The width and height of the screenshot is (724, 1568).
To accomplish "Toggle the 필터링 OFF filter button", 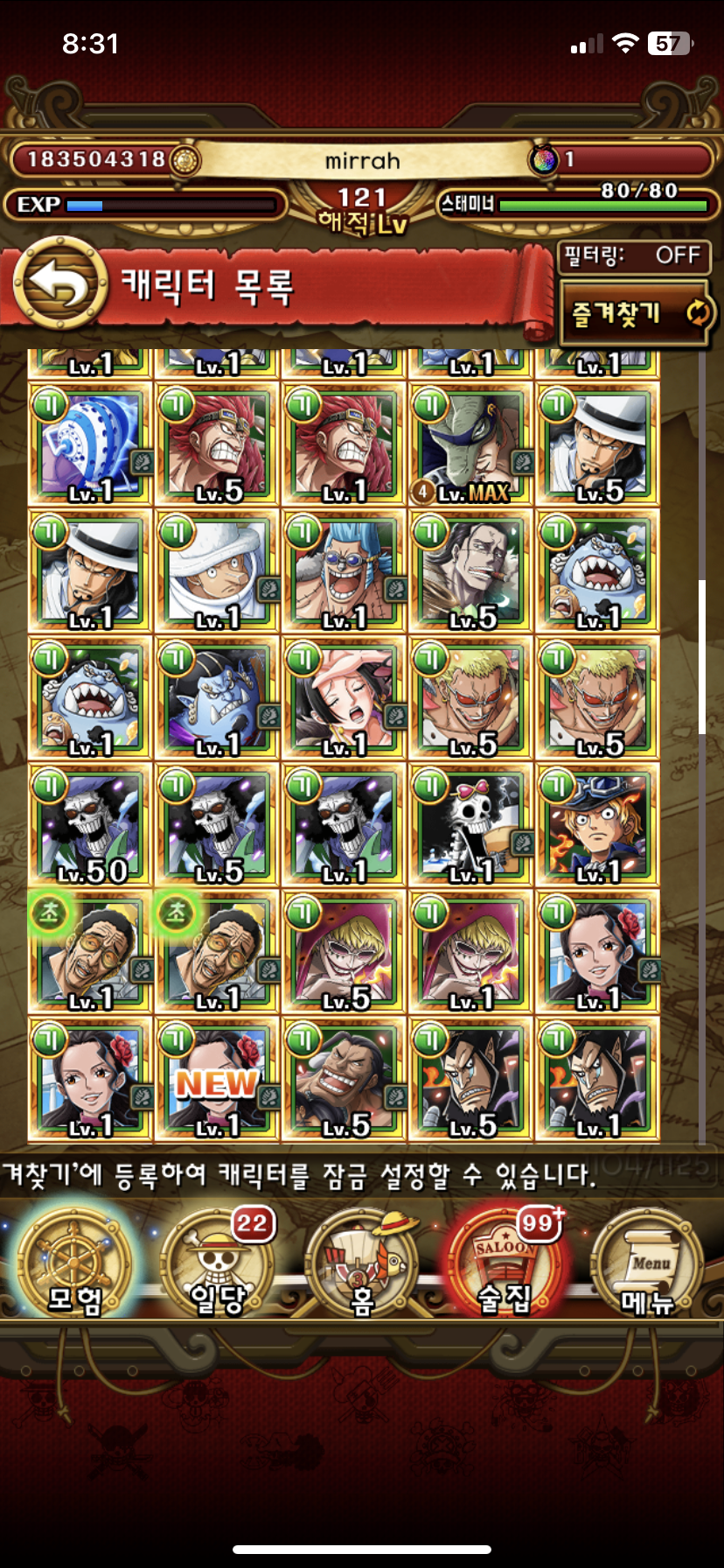I will click(633, 256).
